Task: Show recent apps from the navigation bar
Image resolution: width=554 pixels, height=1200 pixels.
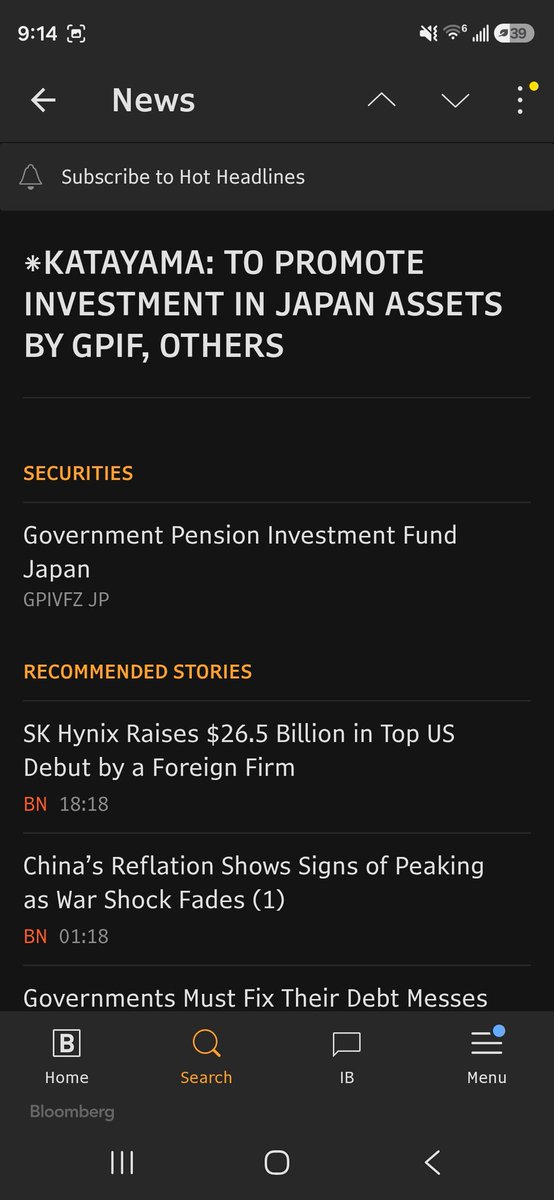Action: [122, 1162]
